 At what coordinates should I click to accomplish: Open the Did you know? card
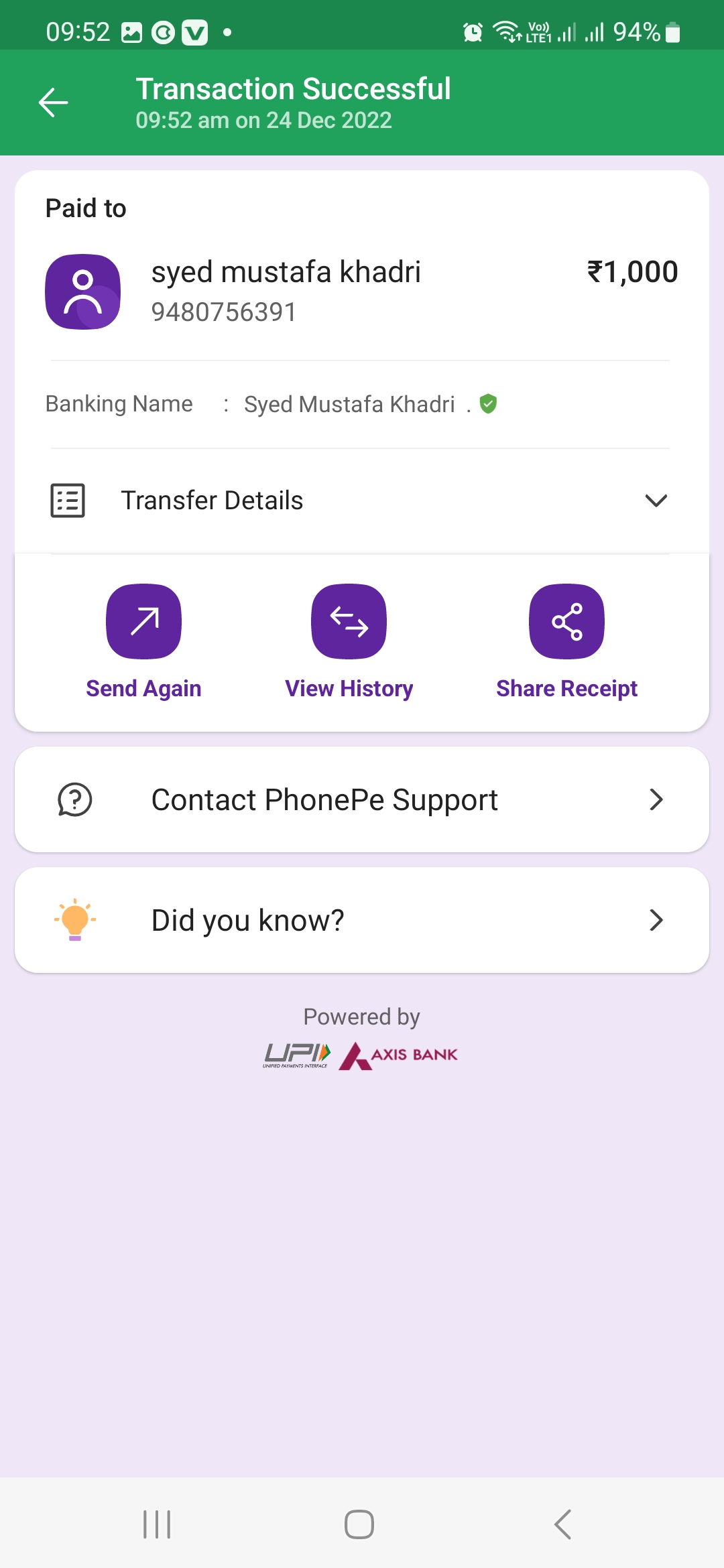click(x=362, y=920)
